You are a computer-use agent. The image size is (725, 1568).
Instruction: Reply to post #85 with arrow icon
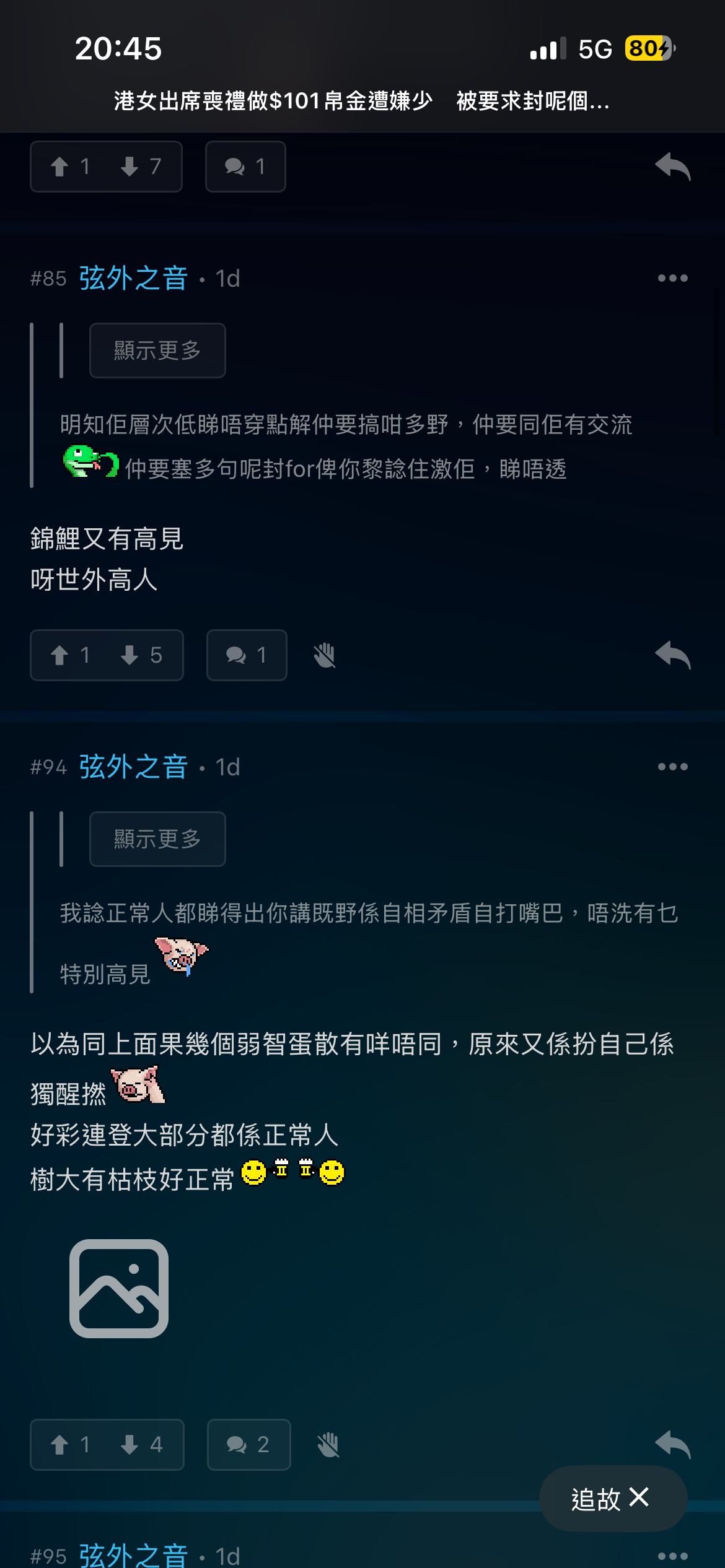672,655
